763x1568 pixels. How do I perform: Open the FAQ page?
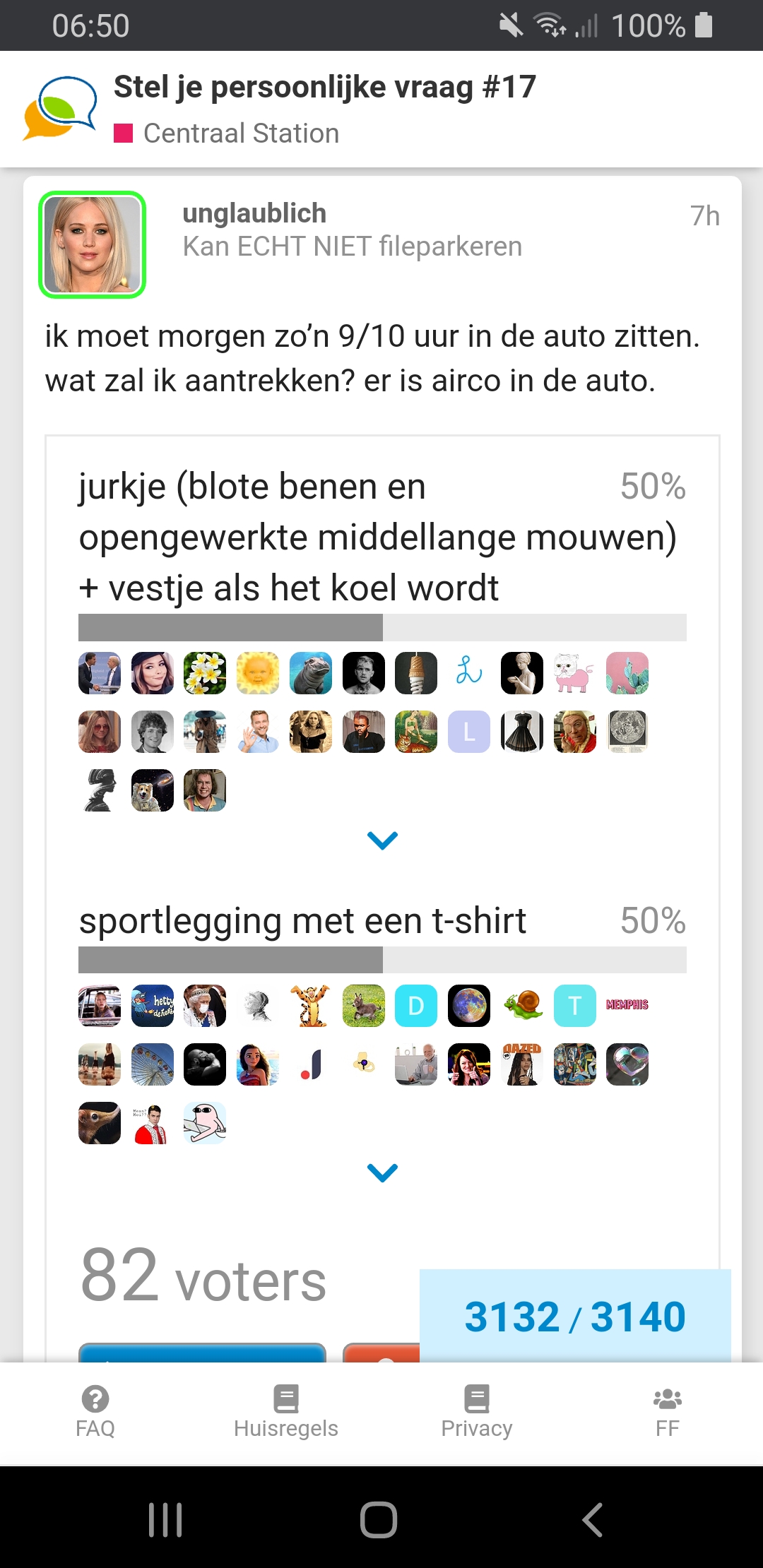[95, 1413]
